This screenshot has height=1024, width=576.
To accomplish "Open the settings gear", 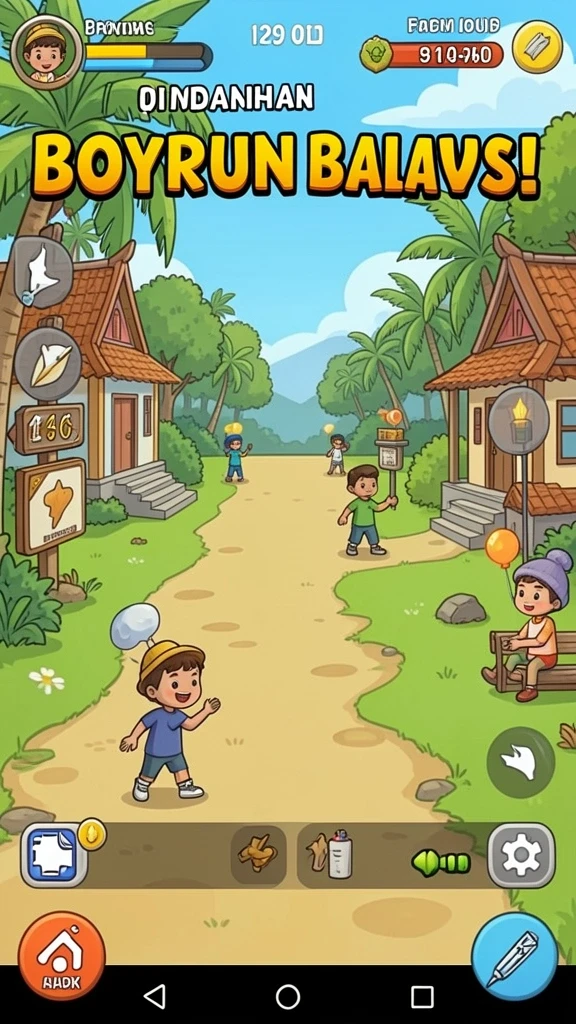I will coord(521,855).
